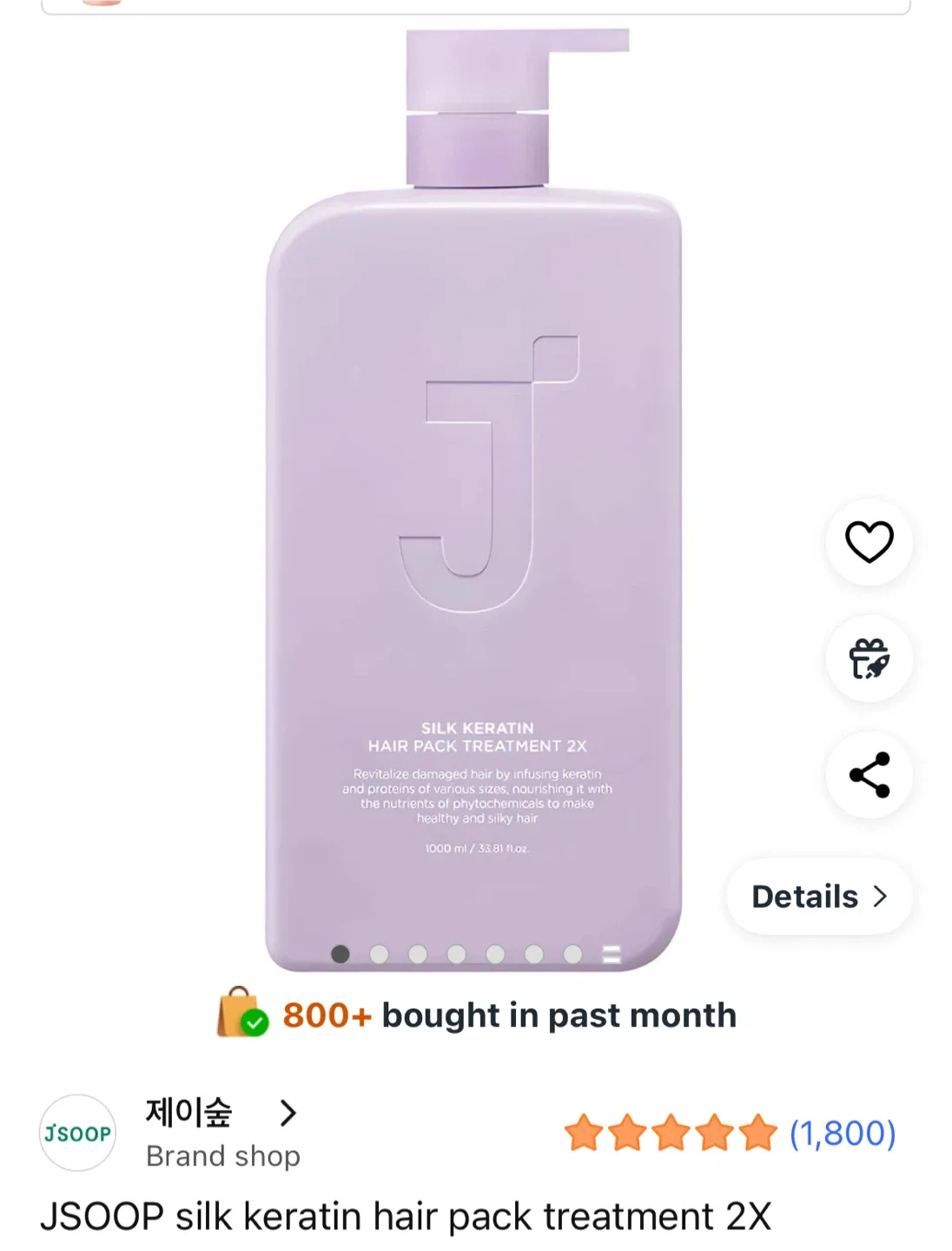This screenshot has height=1251, width=952.
Task: Share this JSOOP product
Action: (869, 775)
